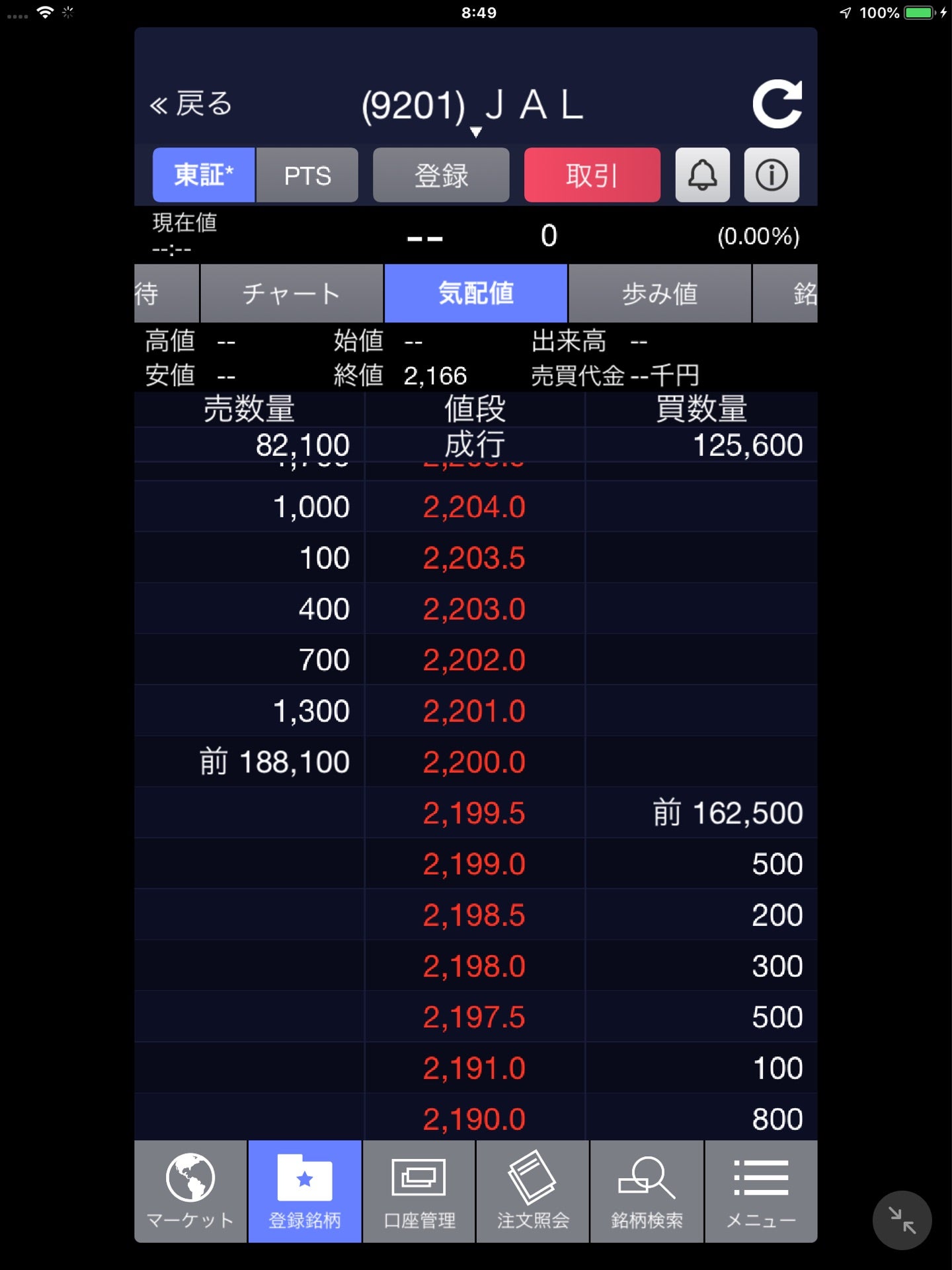Image resolution: width=952 pixels, height=1270 pixels.
Task: Tap 戻る to go back
Action: click(192, 105)
